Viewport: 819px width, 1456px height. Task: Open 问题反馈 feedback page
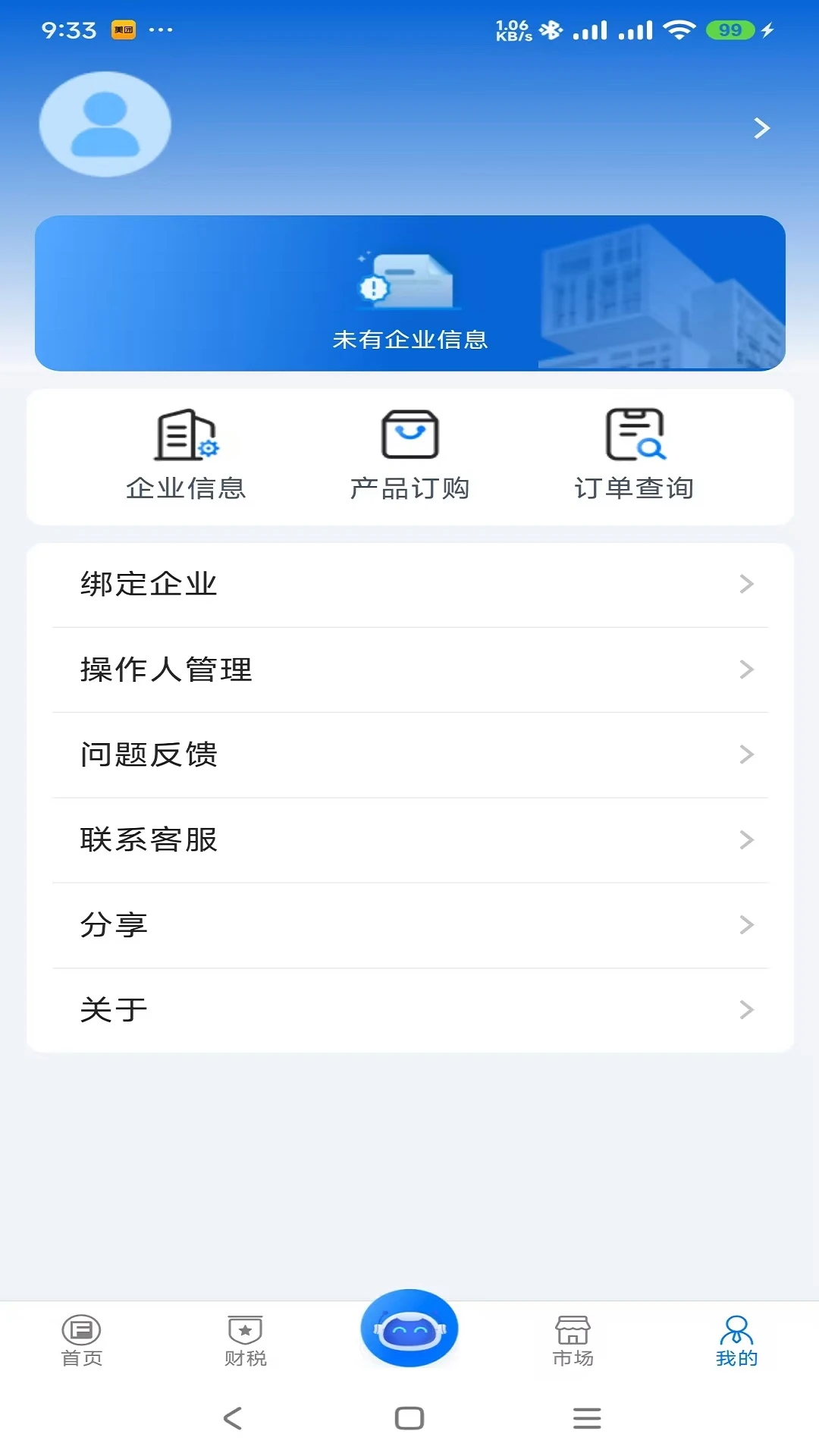[x=149, y=755]
